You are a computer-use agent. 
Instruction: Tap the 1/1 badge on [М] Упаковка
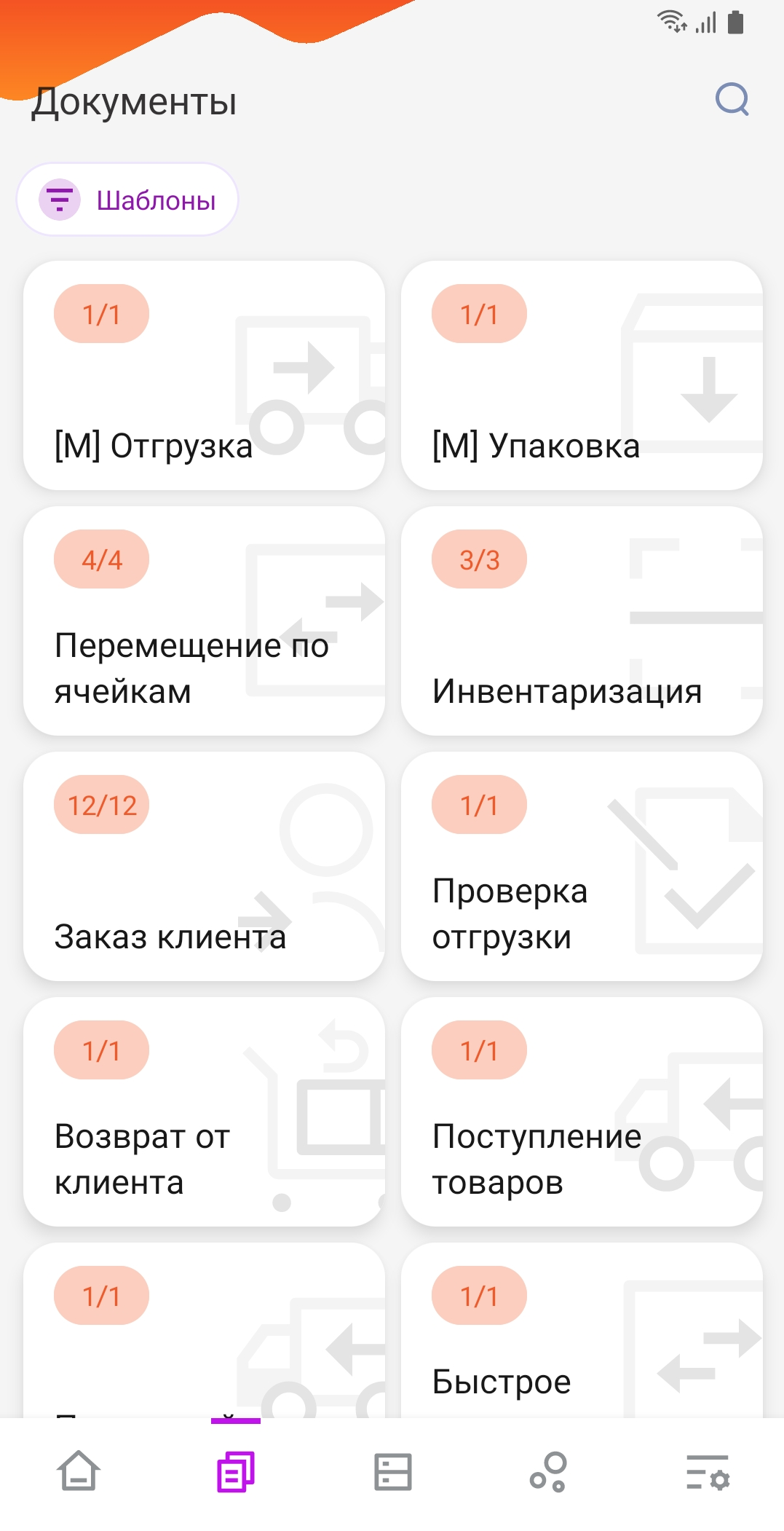[x=479, y=313]
